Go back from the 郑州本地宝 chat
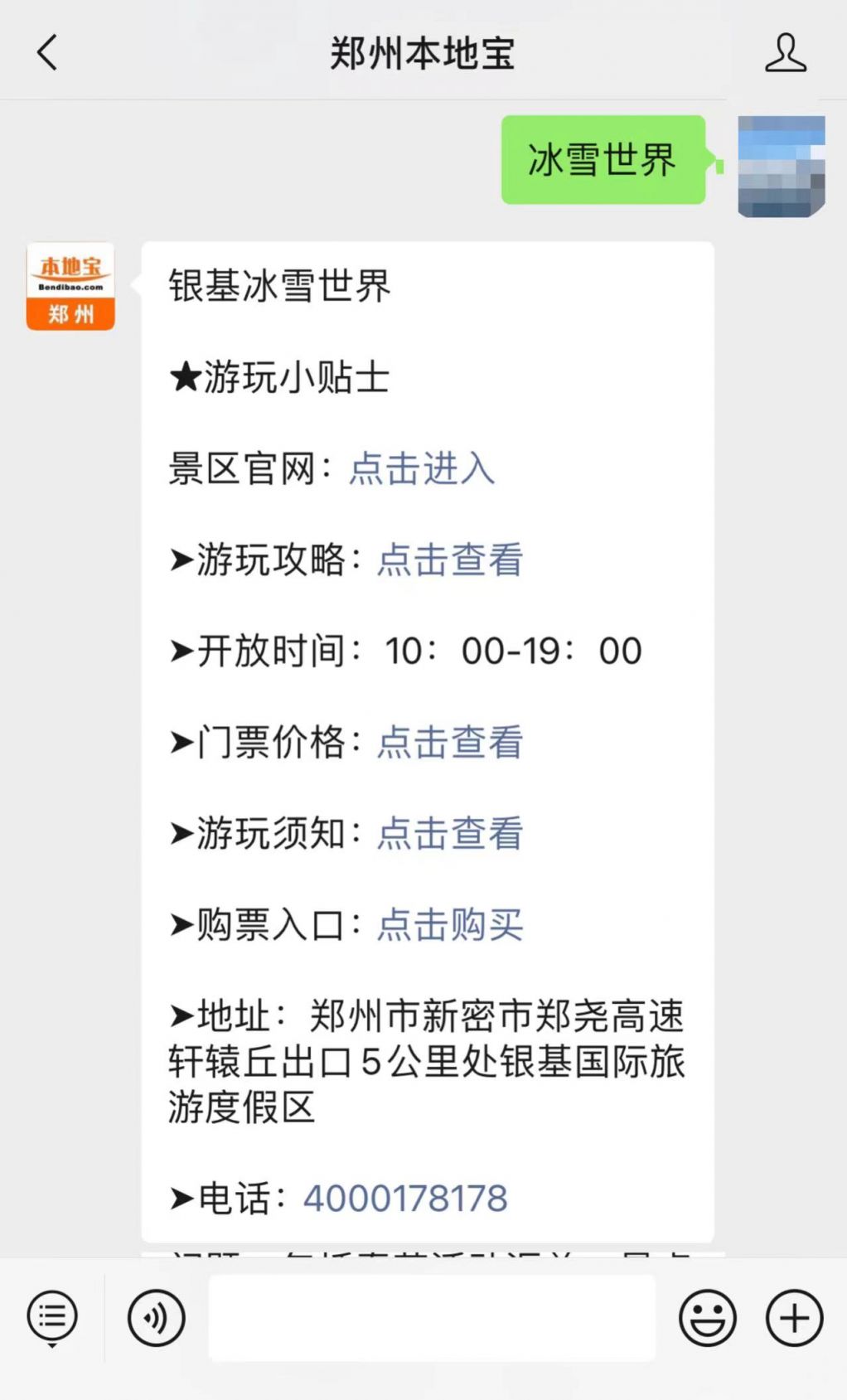 pyautogui.click(x=47, y=53)
